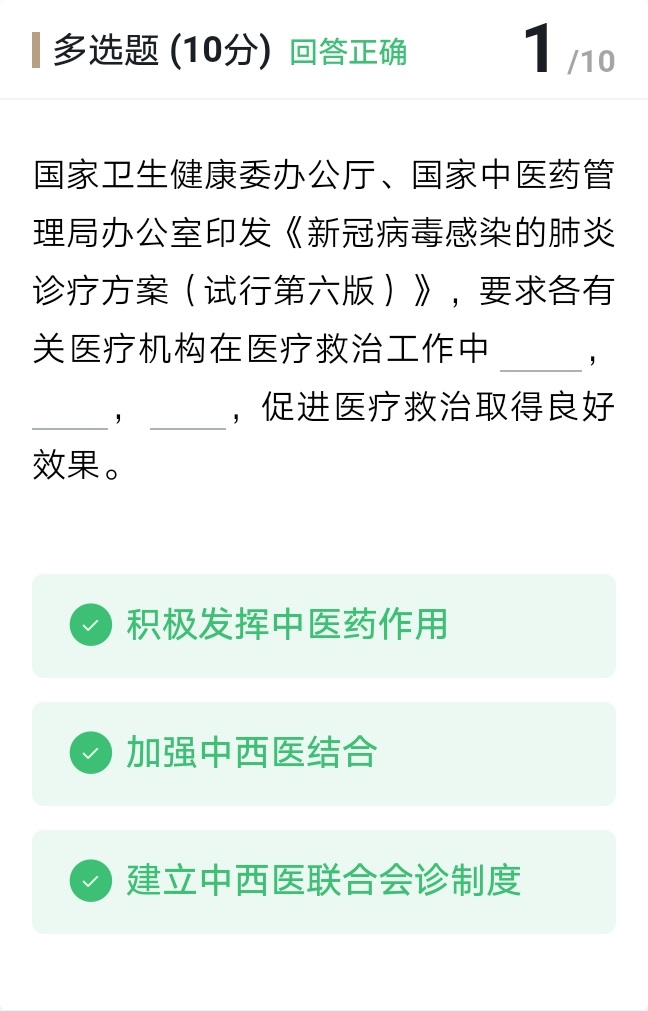
Task: Choose the option 建立中西医联合会诊制度
Action: pyautogui.click(x=323, y=881)
